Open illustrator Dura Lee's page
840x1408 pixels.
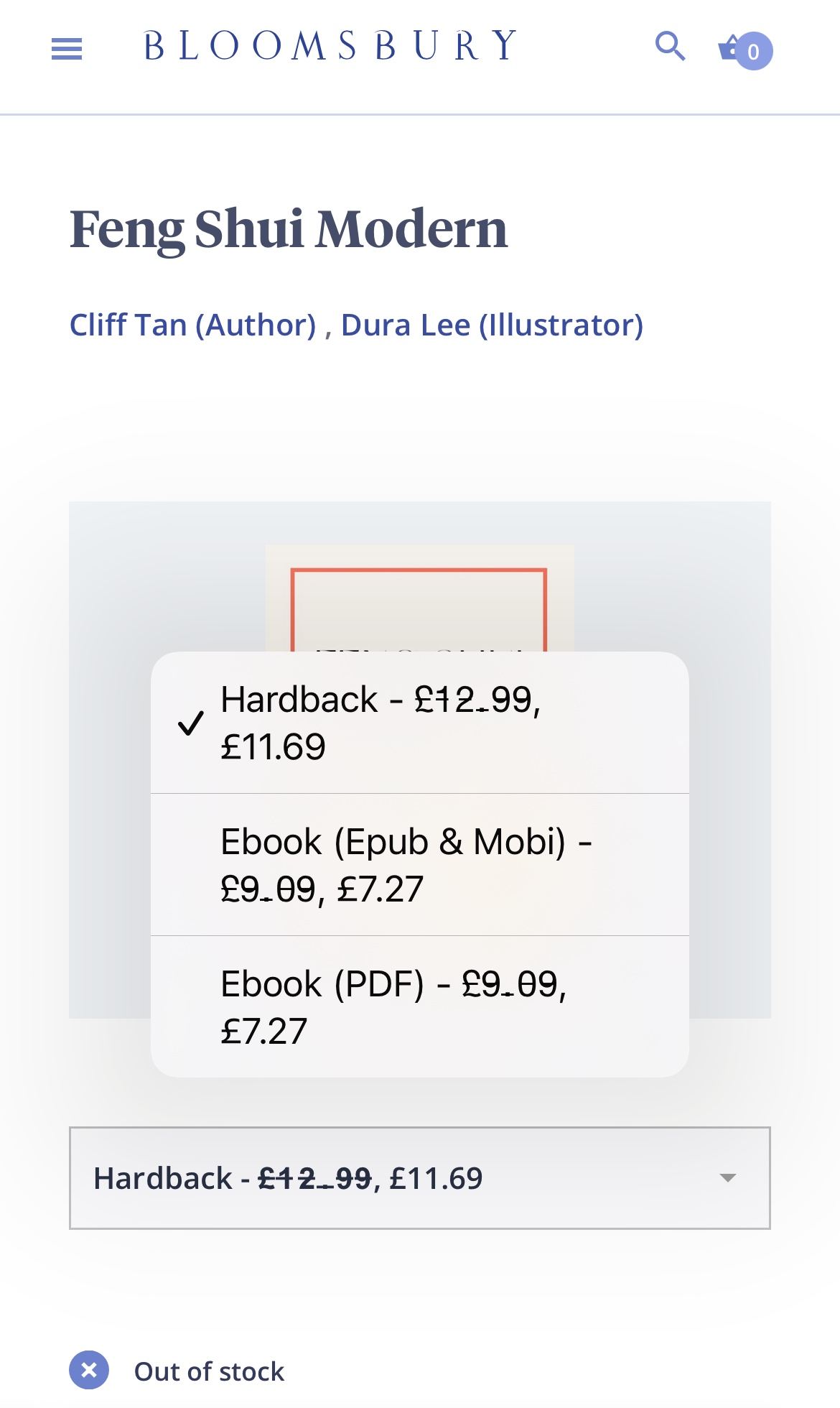[x=492, y=325]
